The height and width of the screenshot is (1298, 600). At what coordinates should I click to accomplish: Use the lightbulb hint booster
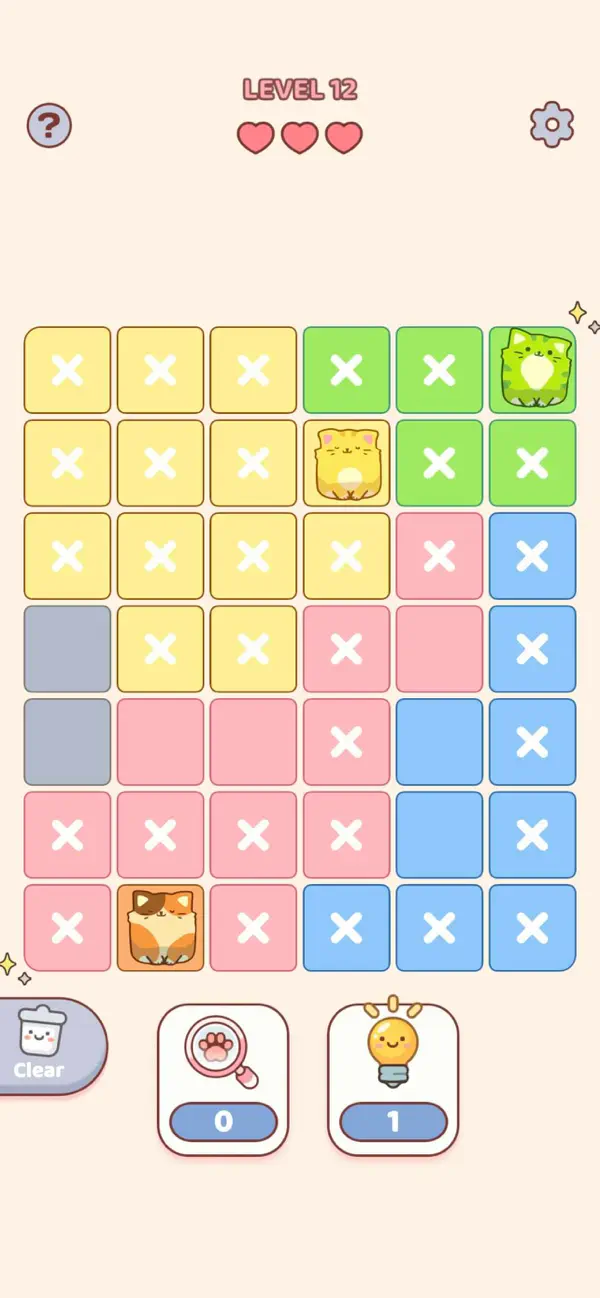(x=393, y=1079)
